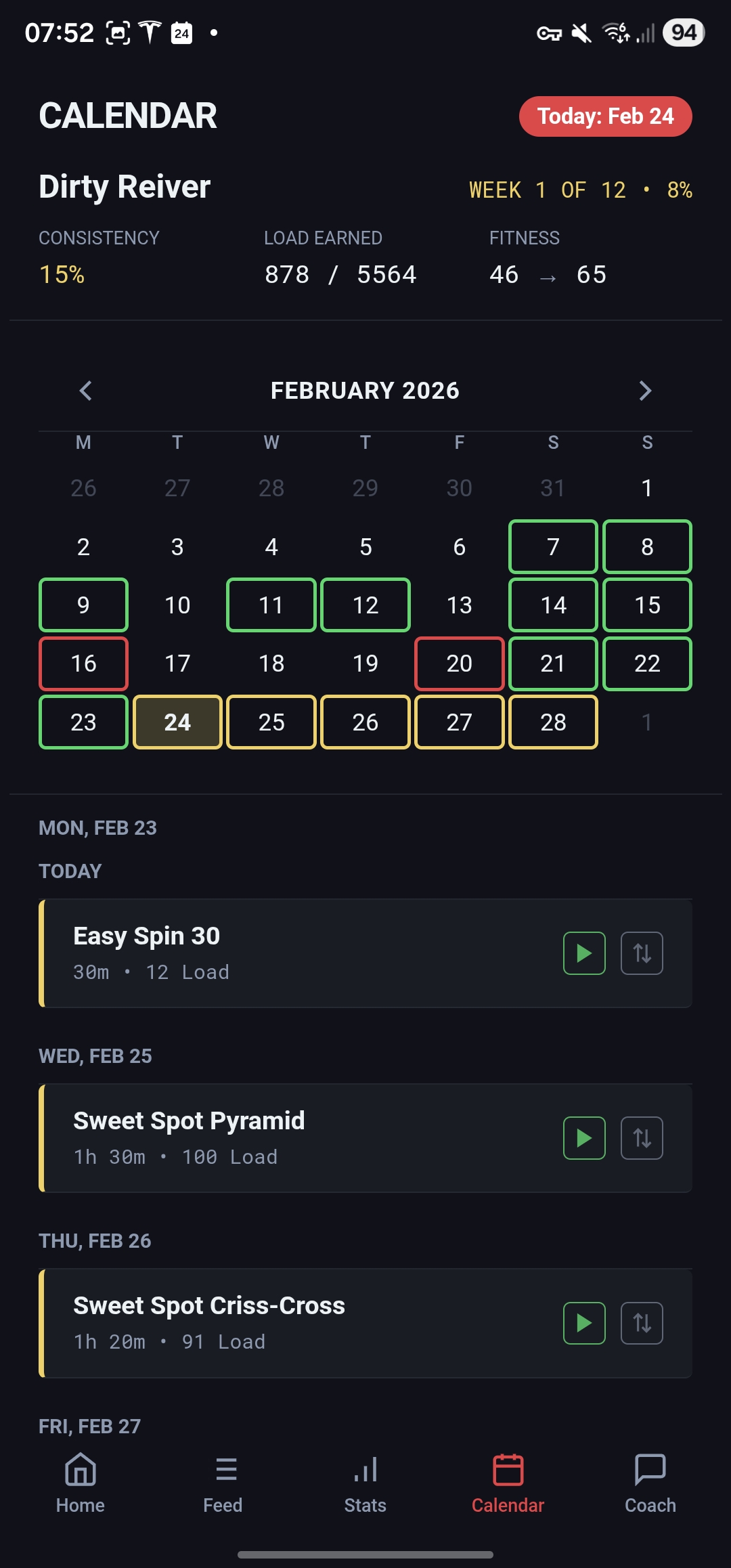
Task: Open swap options for Sweet Spot Criss-Cross
Action: (x=642, y=1322)
